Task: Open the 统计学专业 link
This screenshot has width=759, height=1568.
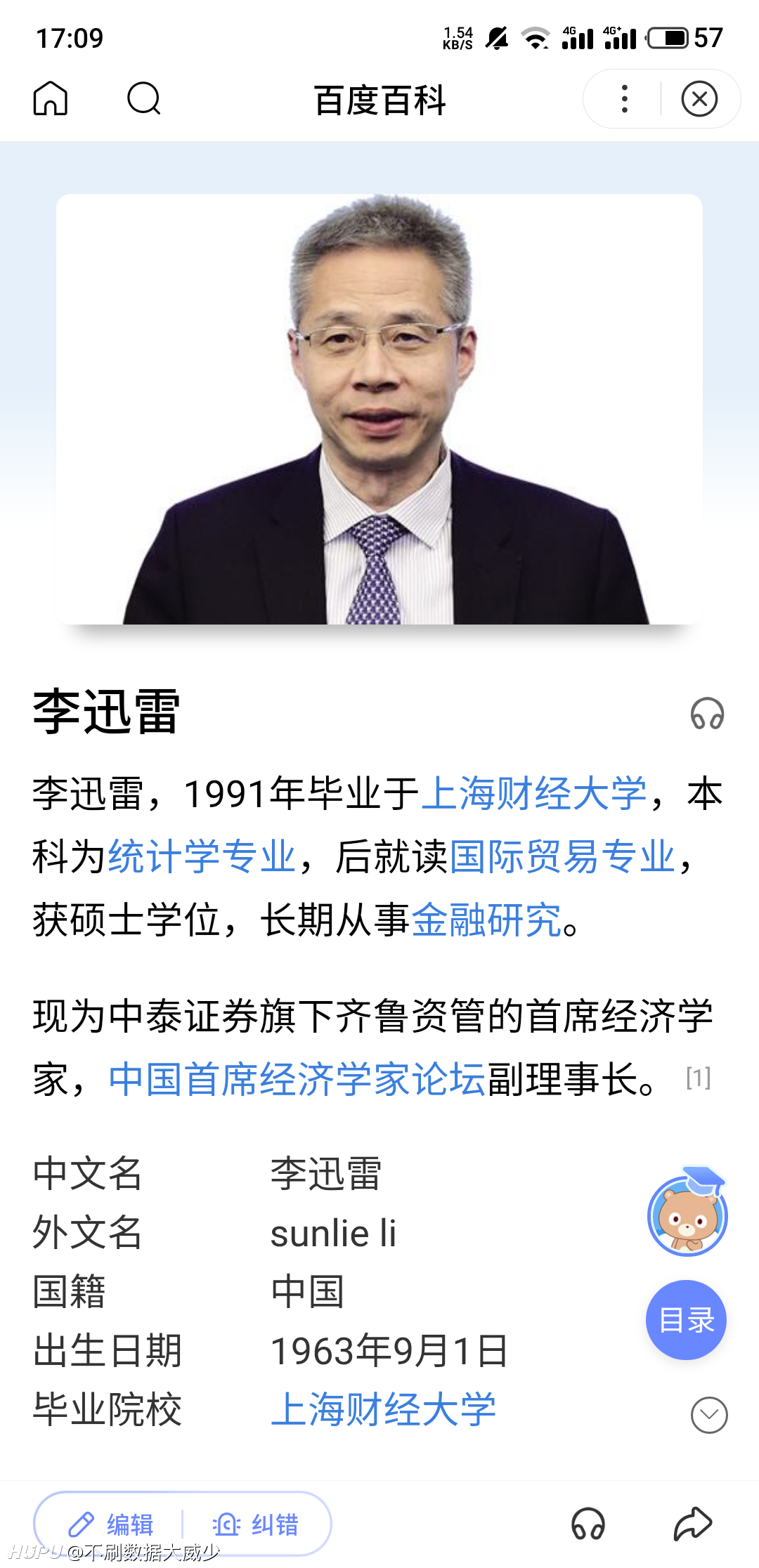Action: [202, 857]
